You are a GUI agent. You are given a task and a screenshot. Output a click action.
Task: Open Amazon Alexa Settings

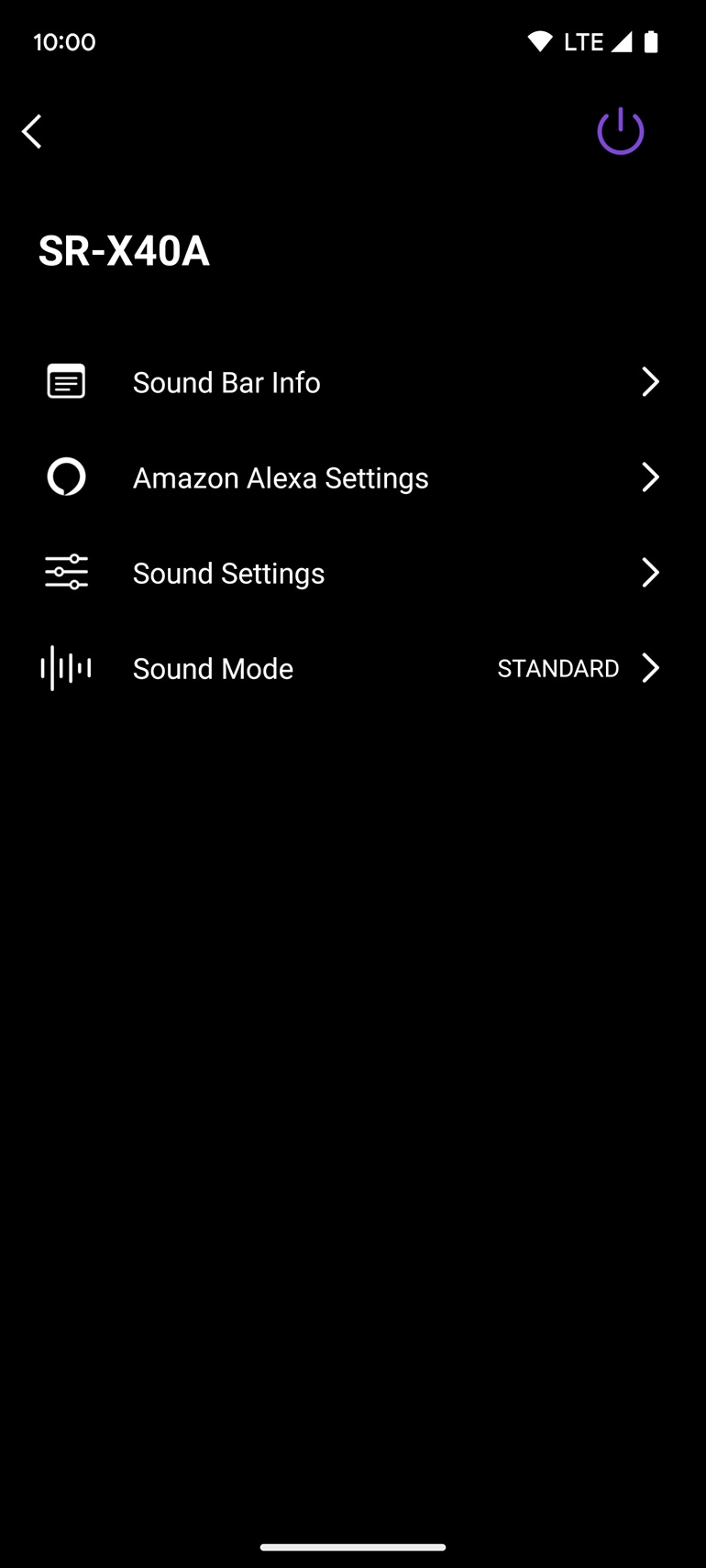[x=353, y=477]
